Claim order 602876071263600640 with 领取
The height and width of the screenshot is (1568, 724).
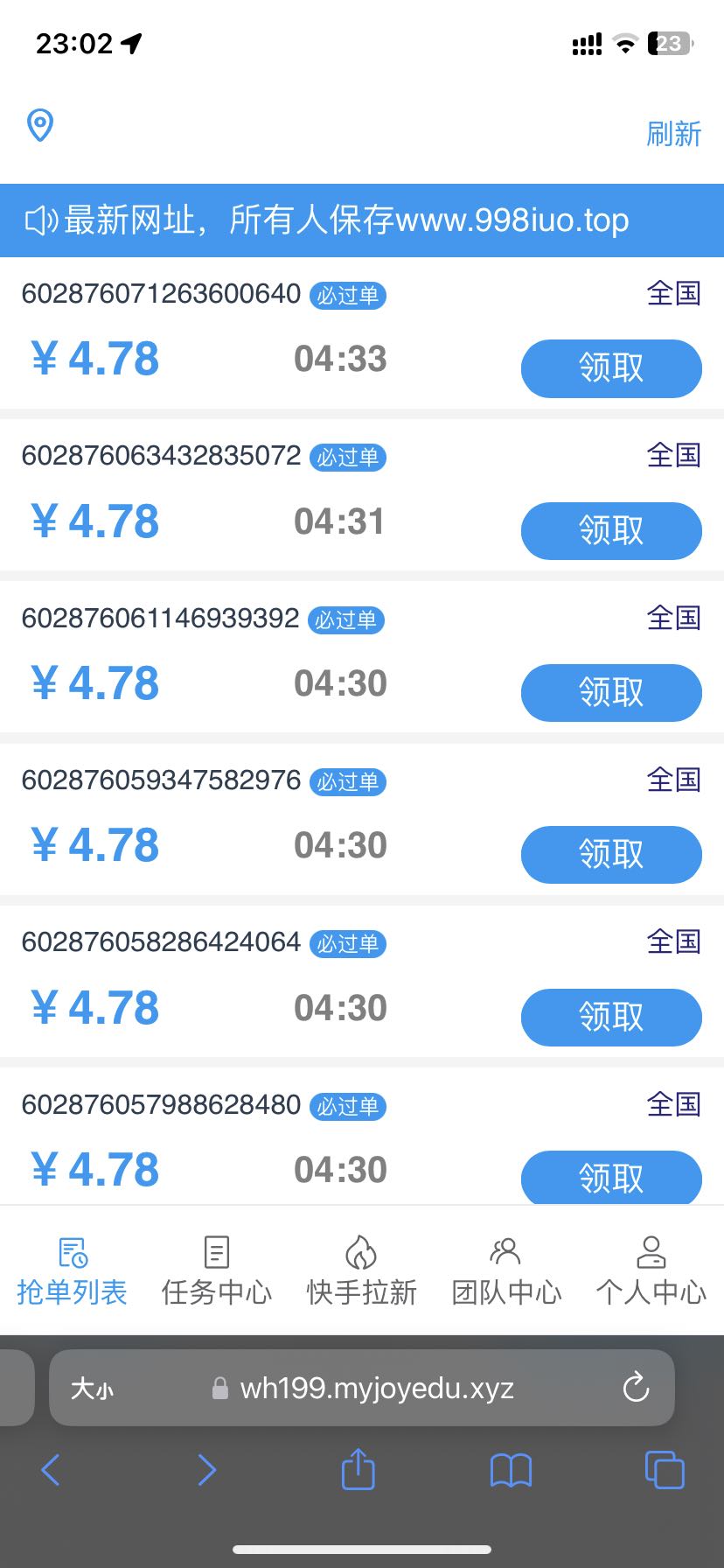pos(611,368)
